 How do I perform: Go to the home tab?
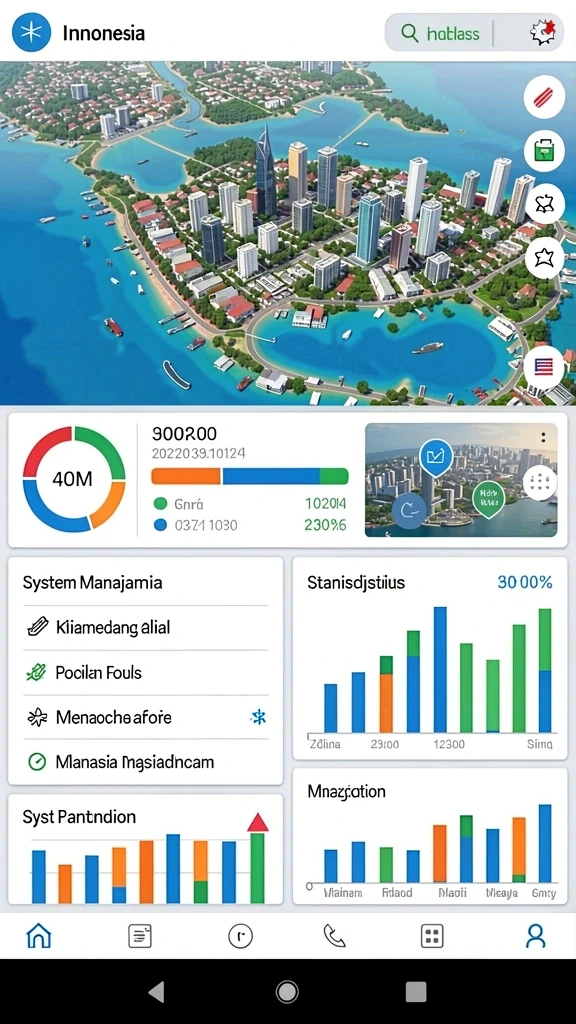point(39,936)
